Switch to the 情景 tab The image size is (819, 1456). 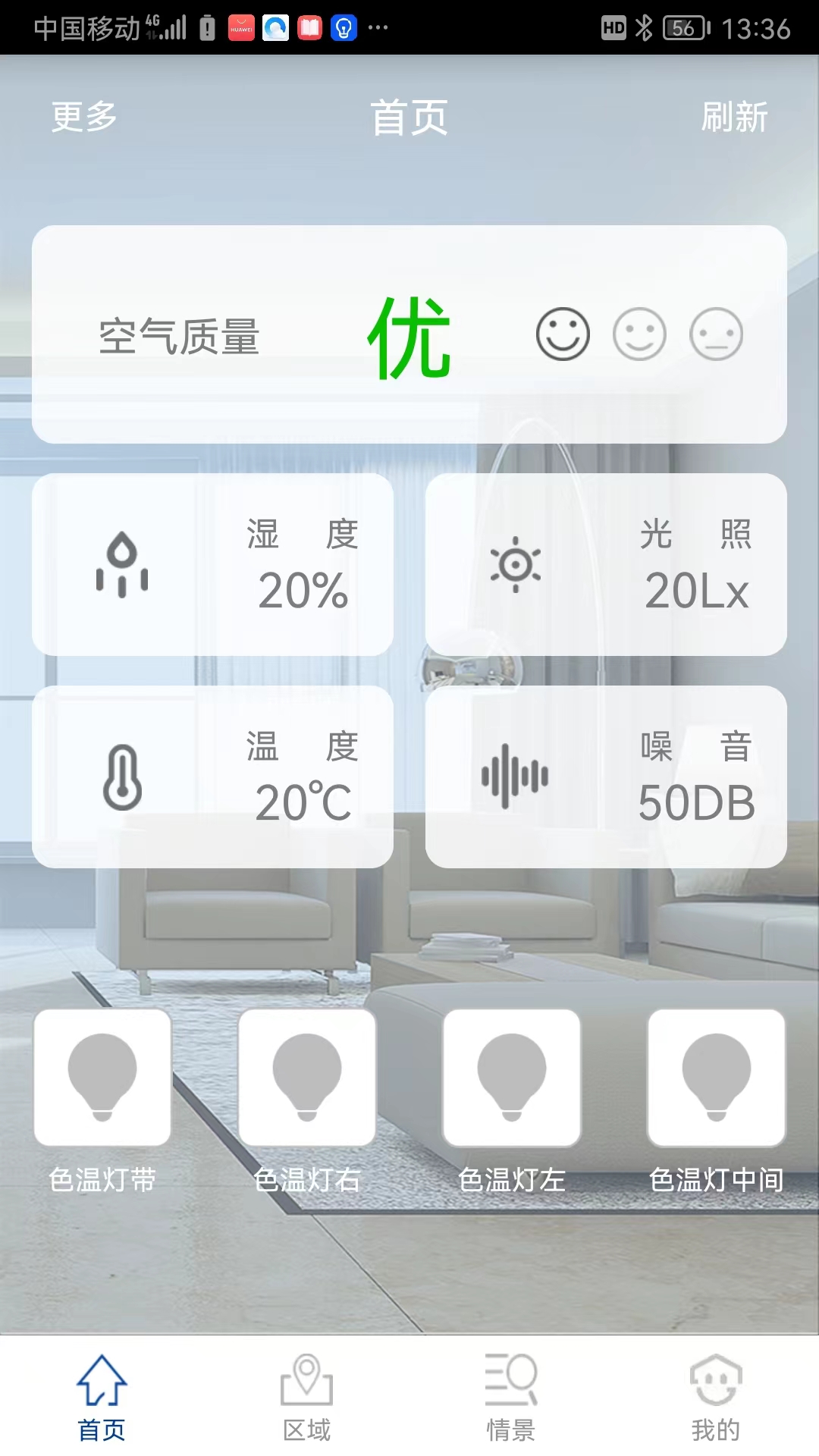click(x=511, y=1397)
